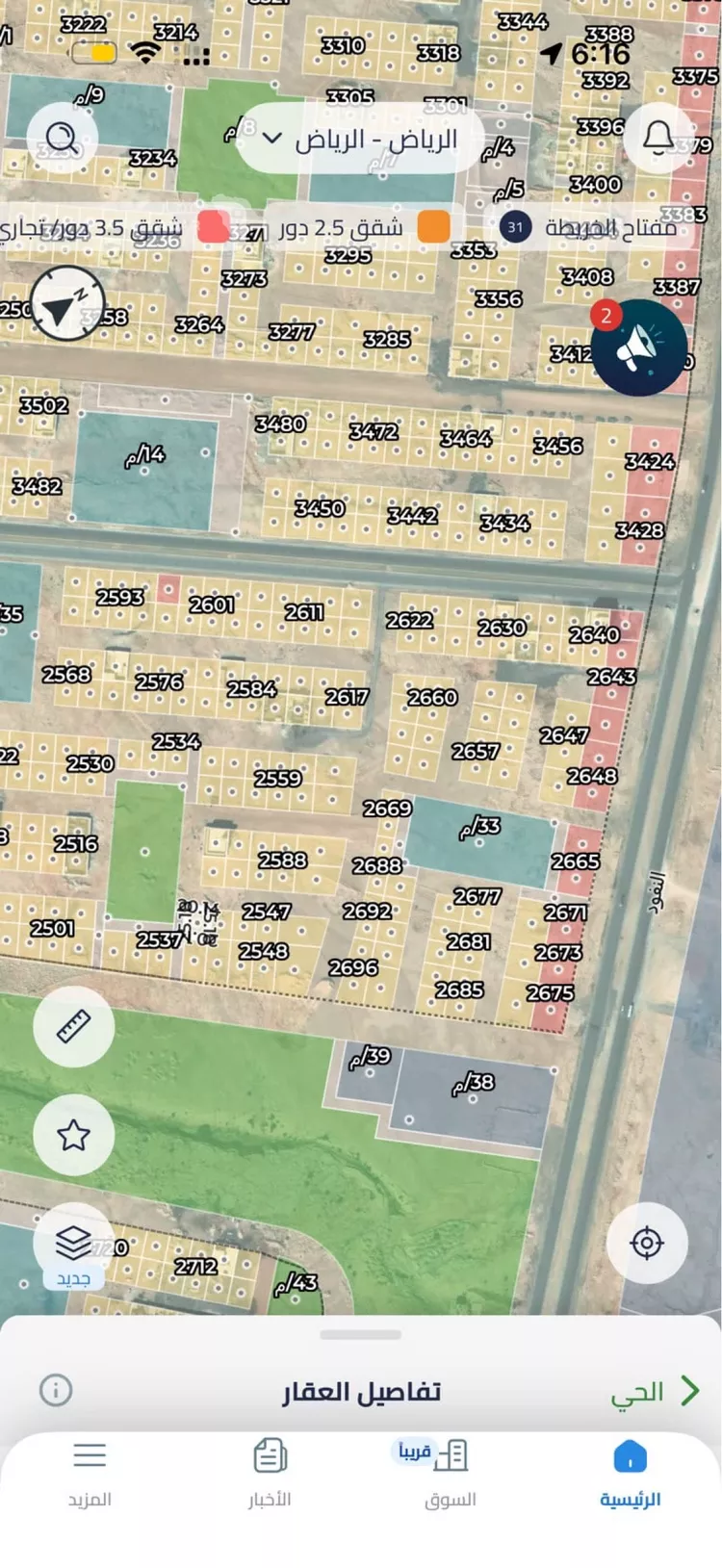Viewport: 722px width, 1568px height.
Task: Open the map search magnifier
Action: tap(62, 139)
